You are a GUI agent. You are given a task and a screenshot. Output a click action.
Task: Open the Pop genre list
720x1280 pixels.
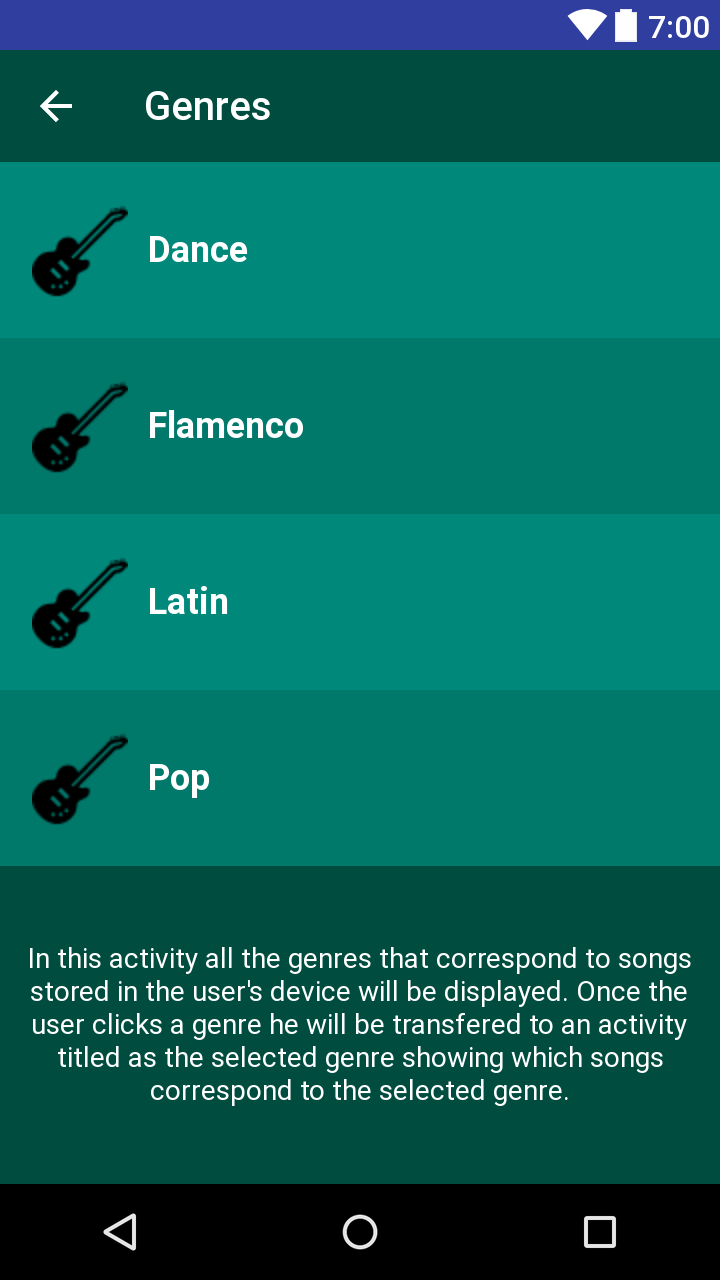(x=360, y=778)
